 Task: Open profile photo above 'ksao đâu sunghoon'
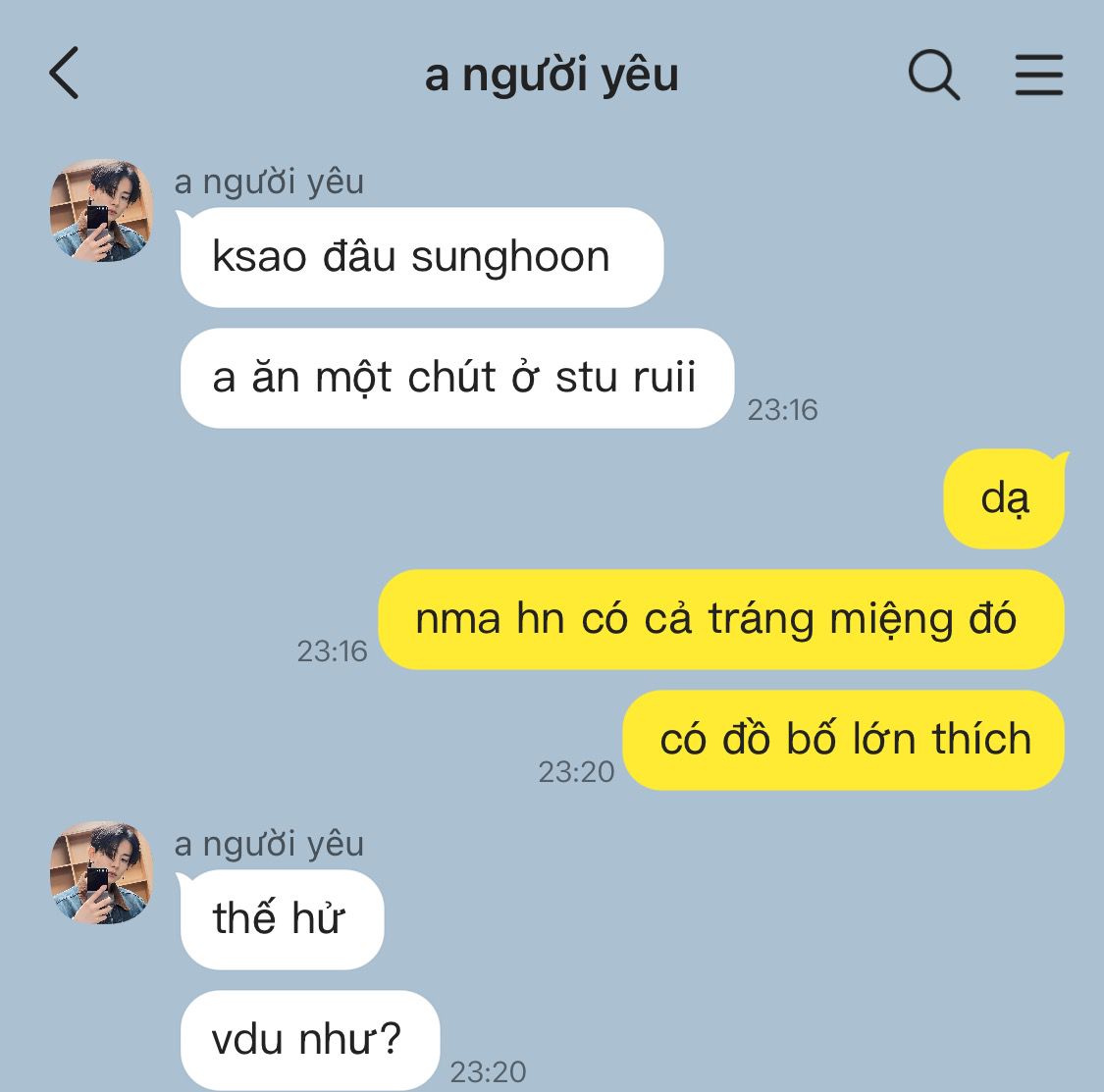(102, 210)
